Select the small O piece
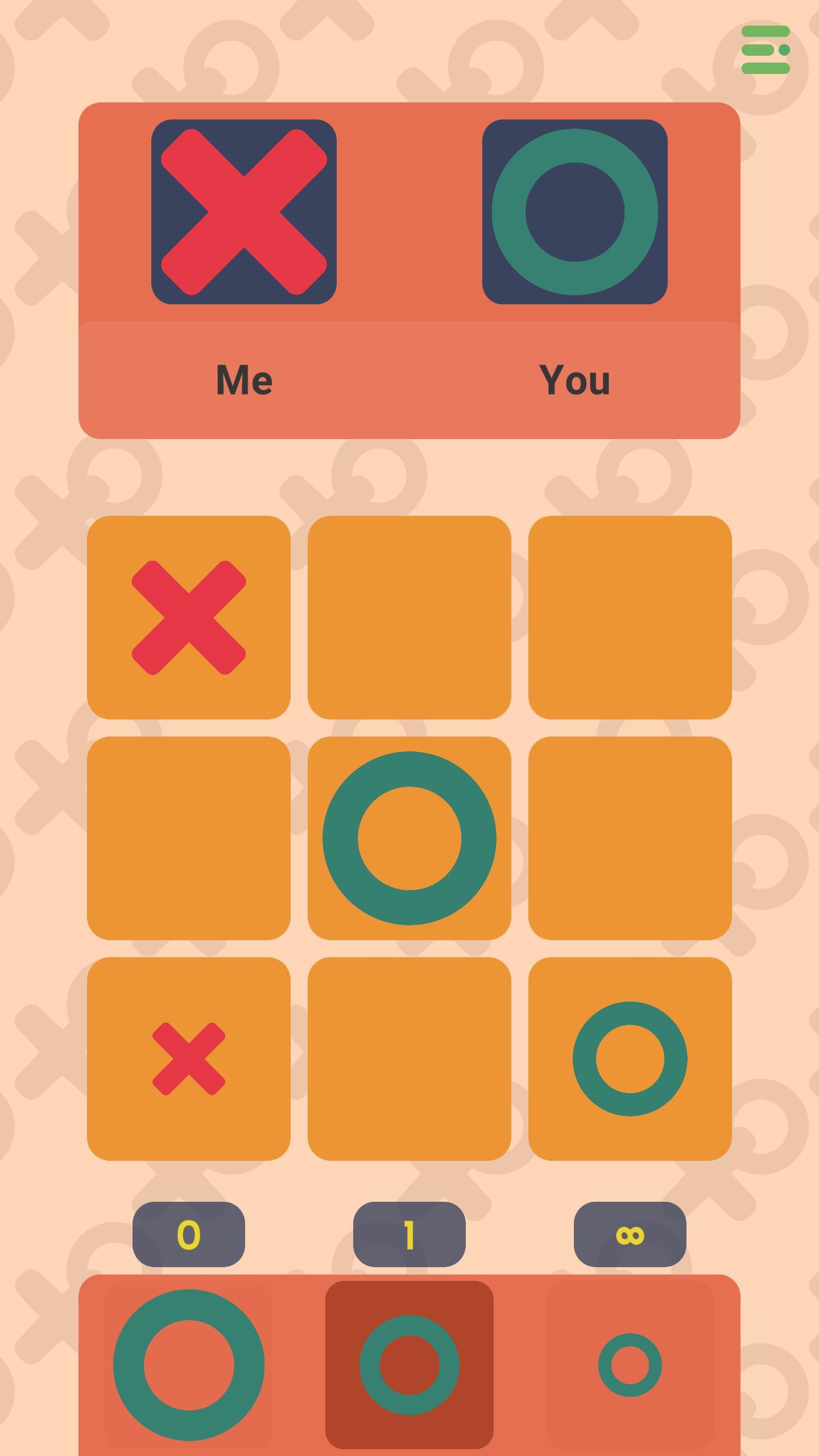The height and width of the screenshot is (1456, 819). 630,1365
